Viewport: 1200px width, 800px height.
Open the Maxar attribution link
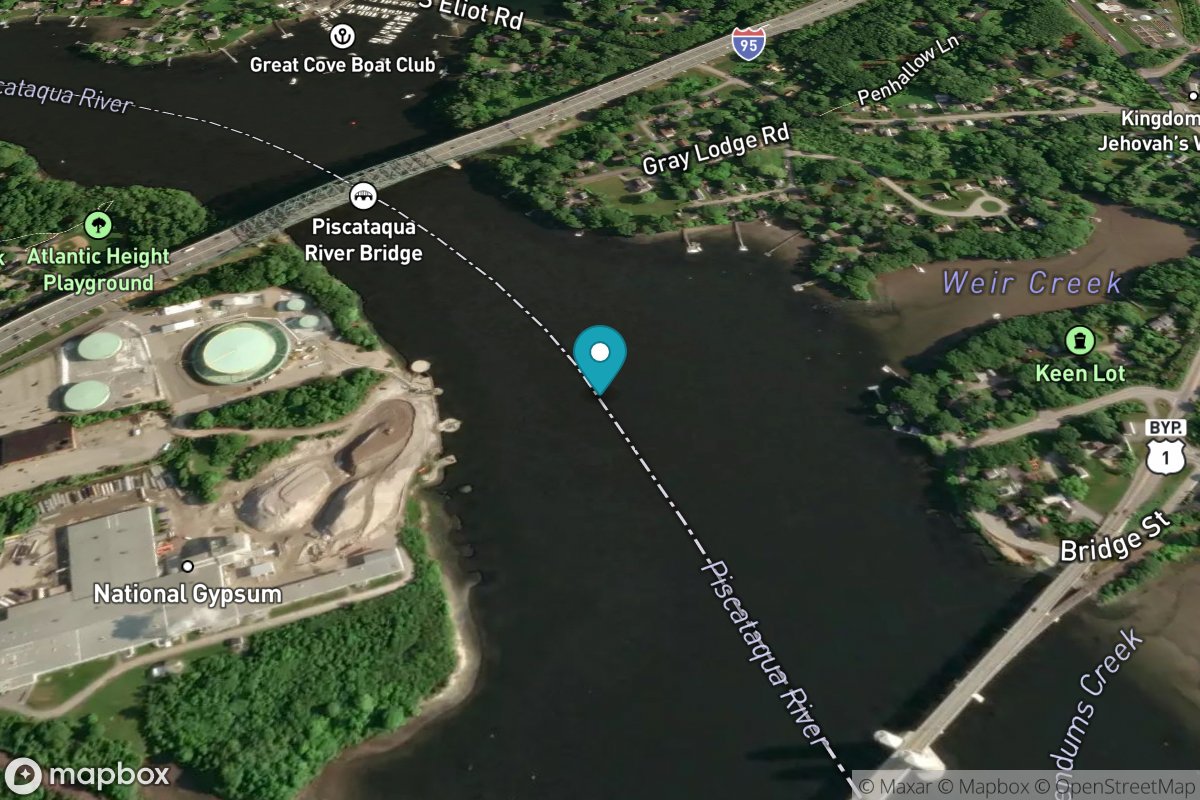pyautogui.click(x=906, y=787)
